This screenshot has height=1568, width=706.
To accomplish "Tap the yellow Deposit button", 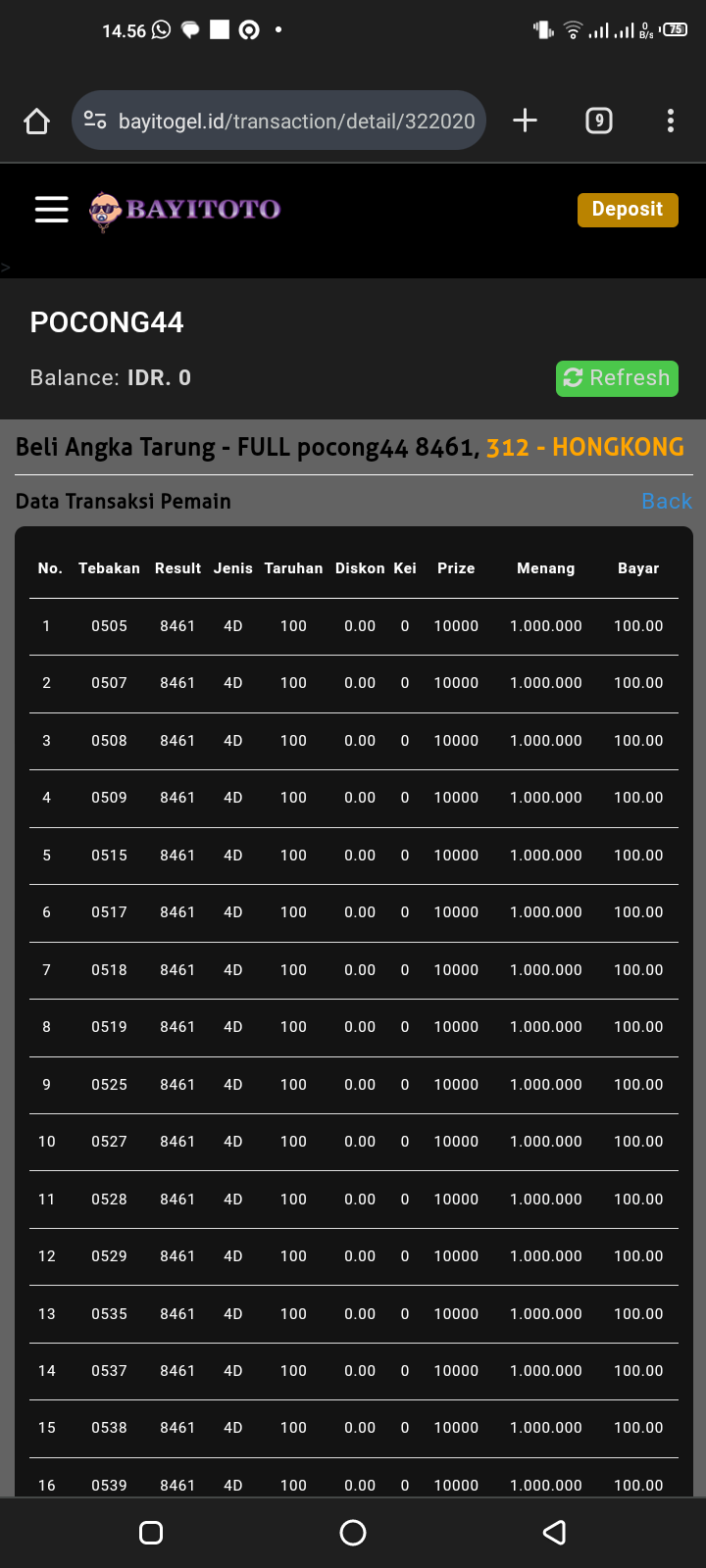I will tap(628, 210).
